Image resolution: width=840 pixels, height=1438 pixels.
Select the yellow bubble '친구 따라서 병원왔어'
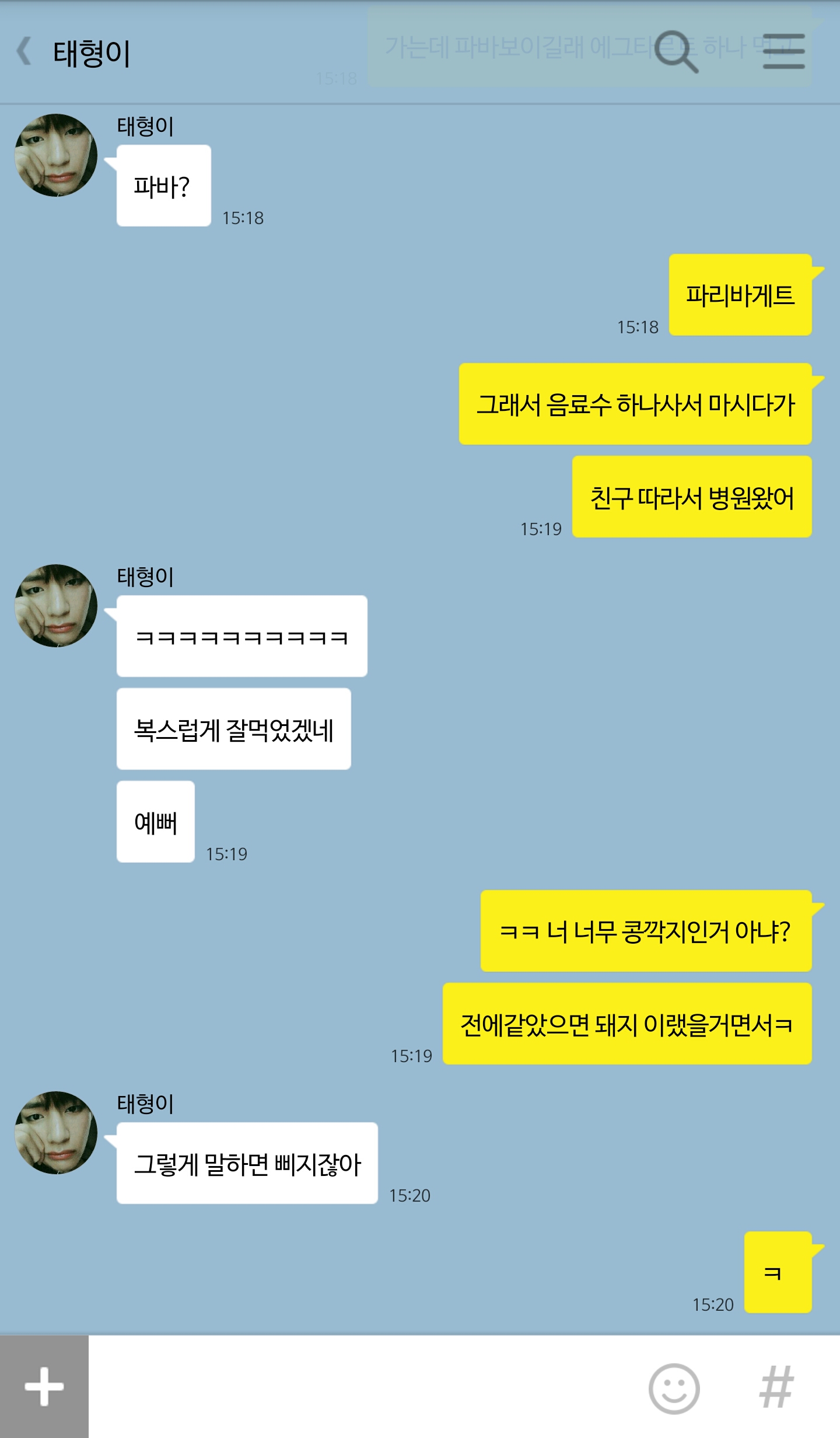coord(691,498)
